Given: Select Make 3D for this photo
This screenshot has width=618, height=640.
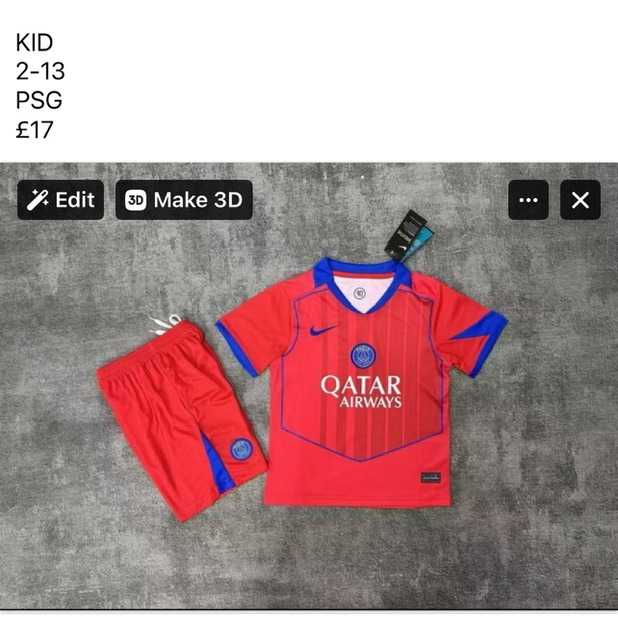Looking at the screenshot, I should [x=184, y=200].
